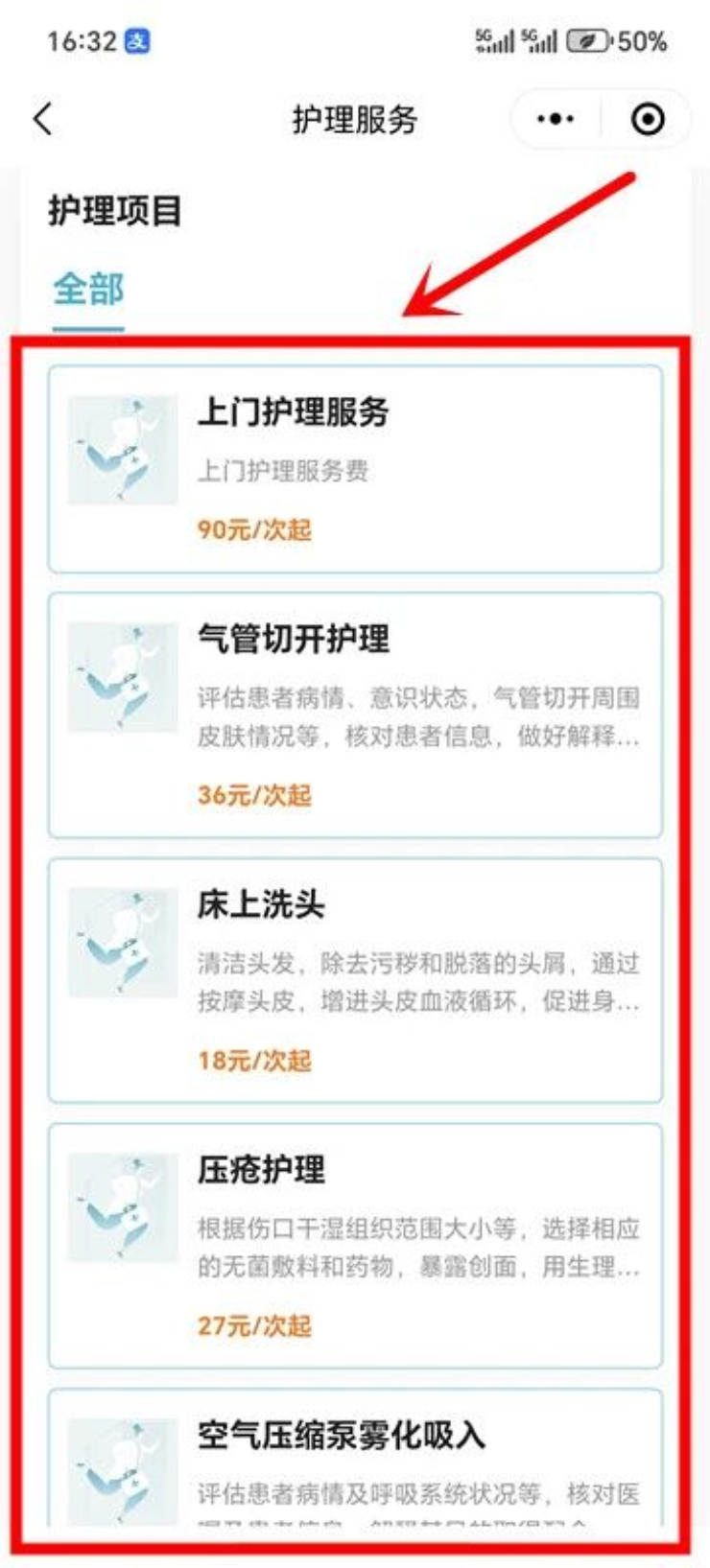Image resolution: width=710 pixels, height=1568 pixels.
Task: Open the 气管切开护理 card
Action: [x=355, y=714]
